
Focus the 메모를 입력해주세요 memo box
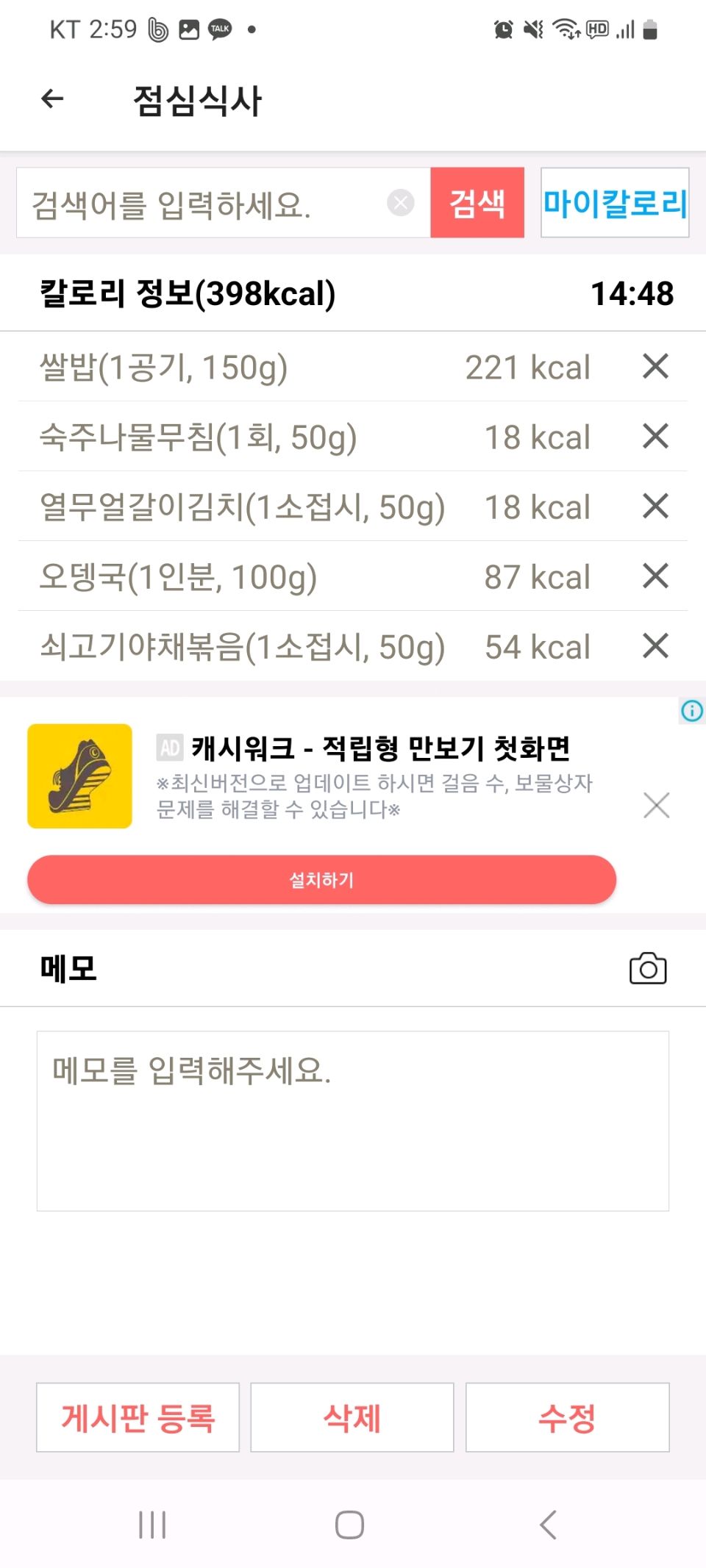click(353, 1120)
